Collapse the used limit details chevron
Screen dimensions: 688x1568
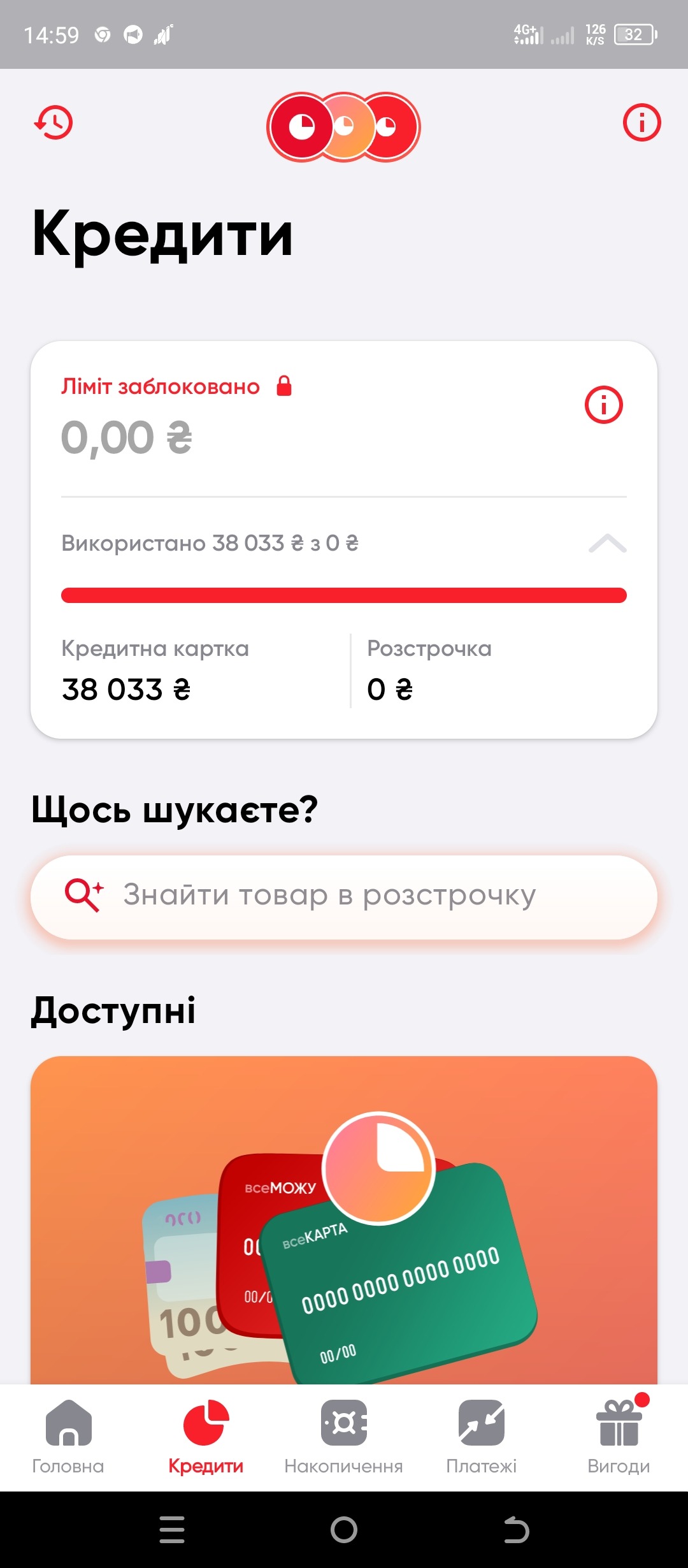point(607,544)
